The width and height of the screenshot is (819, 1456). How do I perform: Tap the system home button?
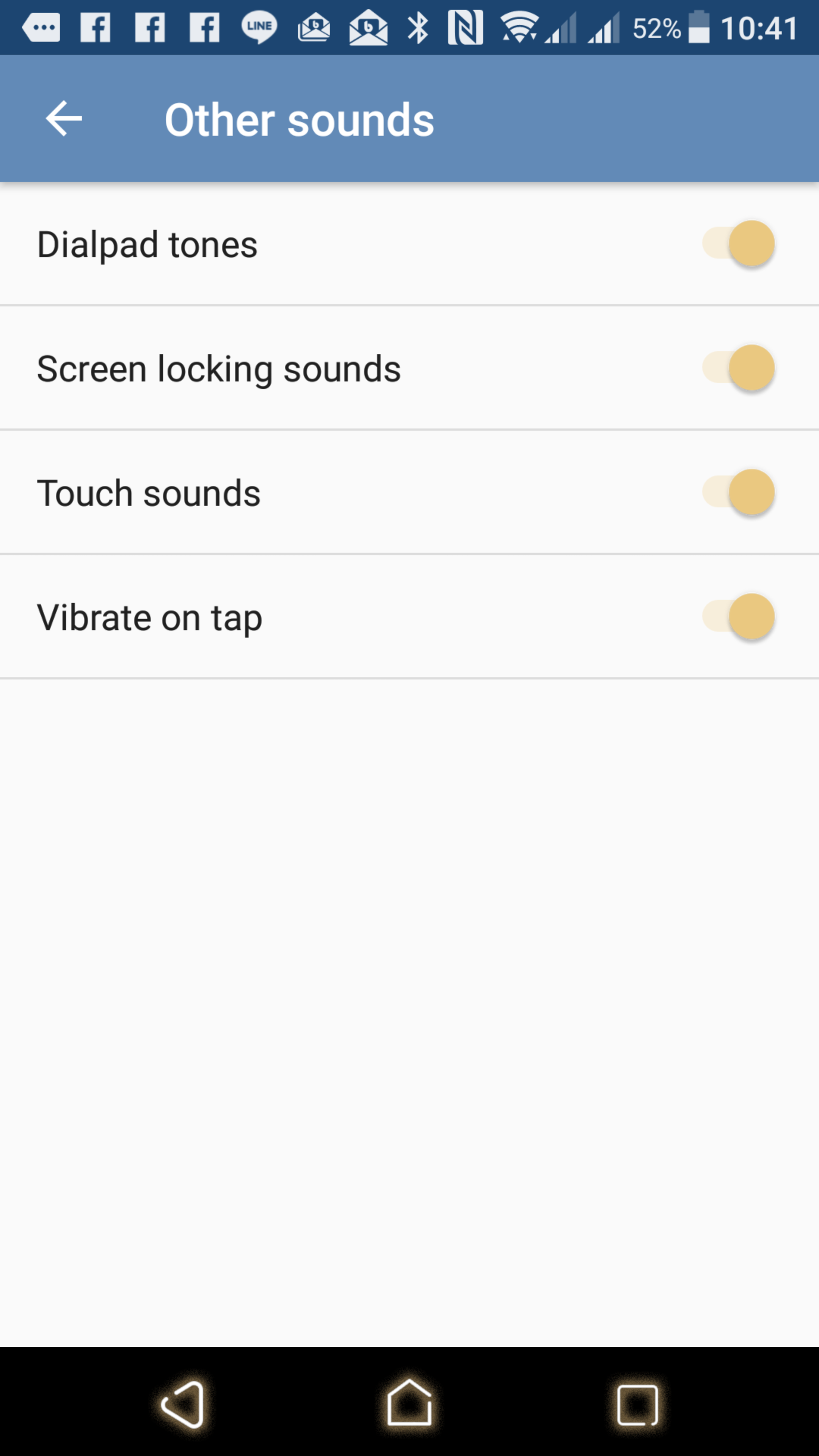(x=409, y=1404)
